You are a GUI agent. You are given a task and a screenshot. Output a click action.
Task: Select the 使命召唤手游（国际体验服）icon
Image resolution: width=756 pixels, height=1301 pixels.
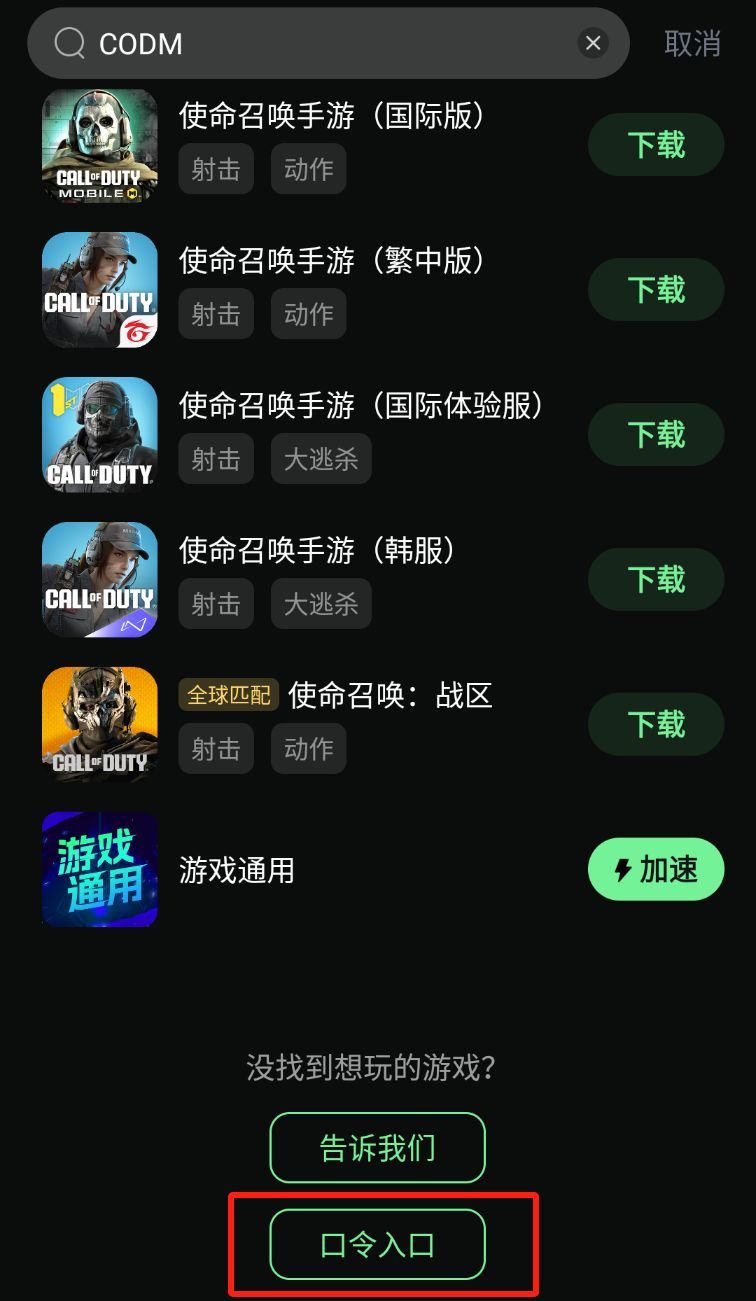[100, 435]
